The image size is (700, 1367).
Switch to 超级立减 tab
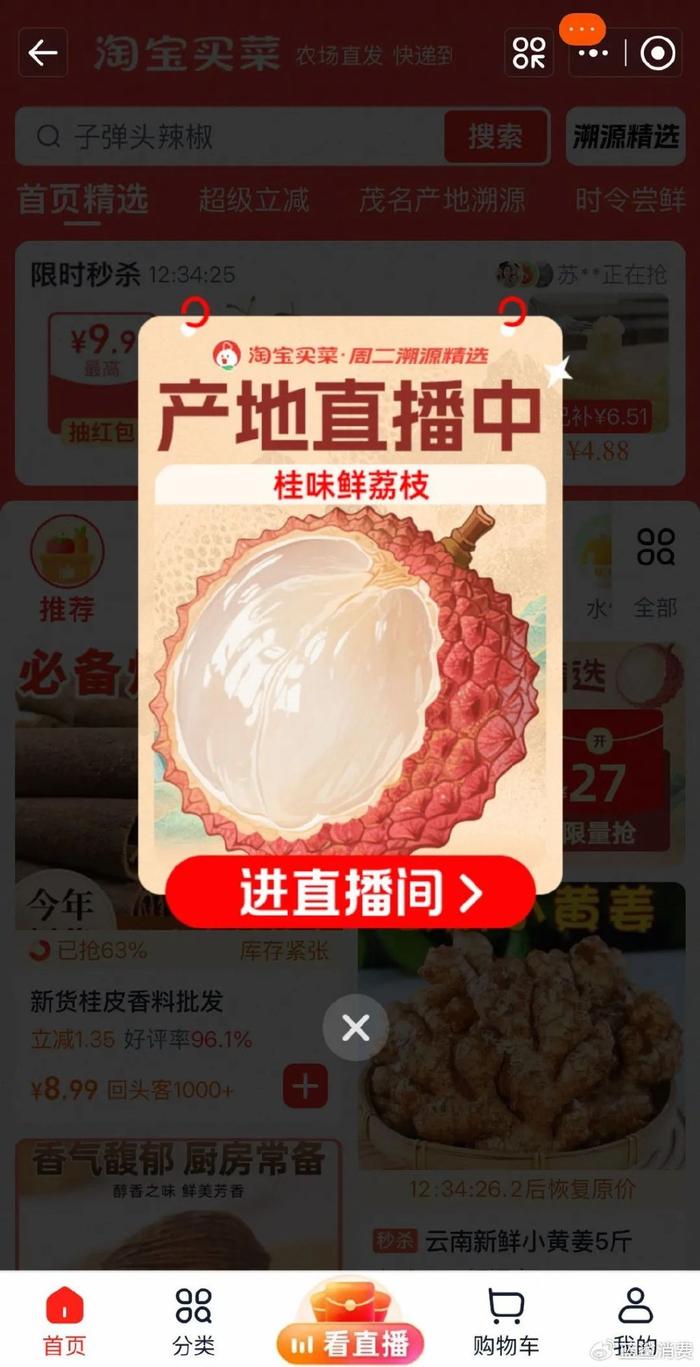coord(253,200)
